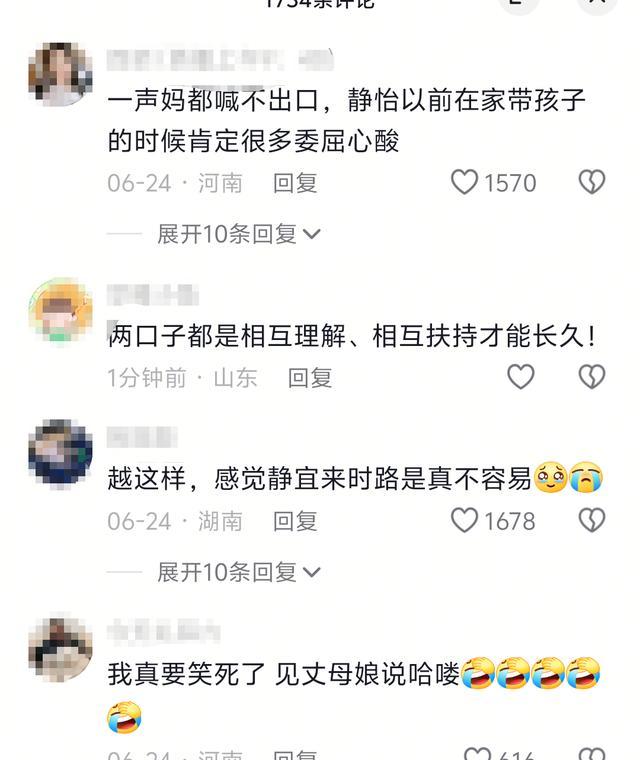This screenshot has width=640, height=760.
Task: Open avatar of the 一声妈都喊不出口 commenter
Action: click(60, 74)
